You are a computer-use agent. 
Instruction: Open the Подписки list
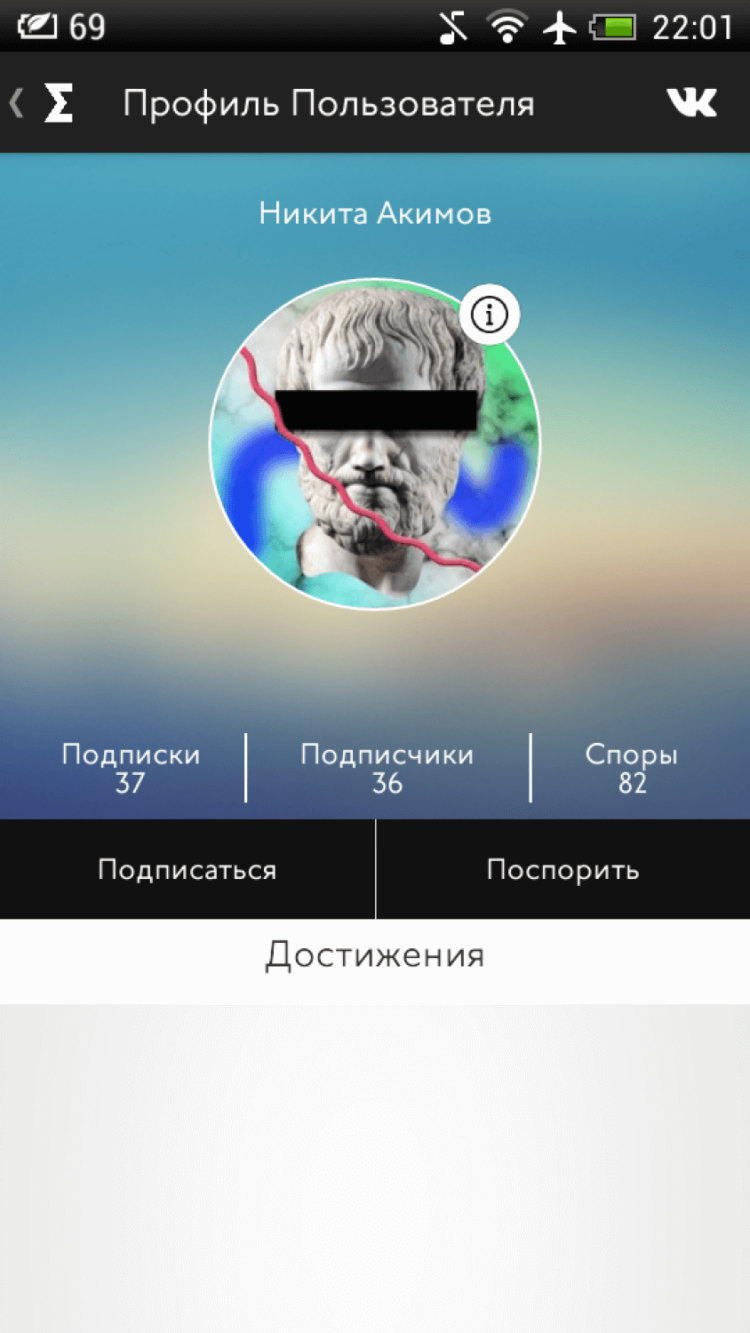(x=130, y=768)
